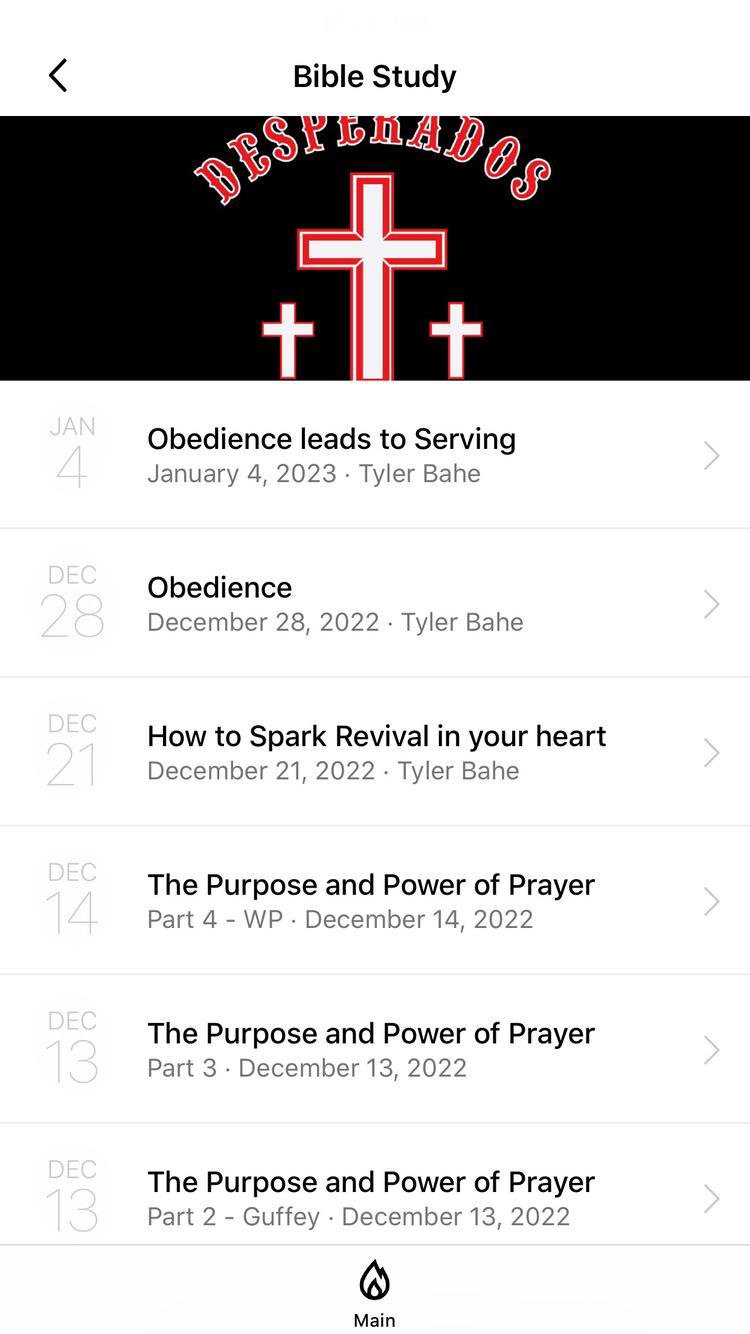Open Purpose and Power of Prayer Part 2
Screen dimensions: 750x1334
click(x=375, y=1197)
